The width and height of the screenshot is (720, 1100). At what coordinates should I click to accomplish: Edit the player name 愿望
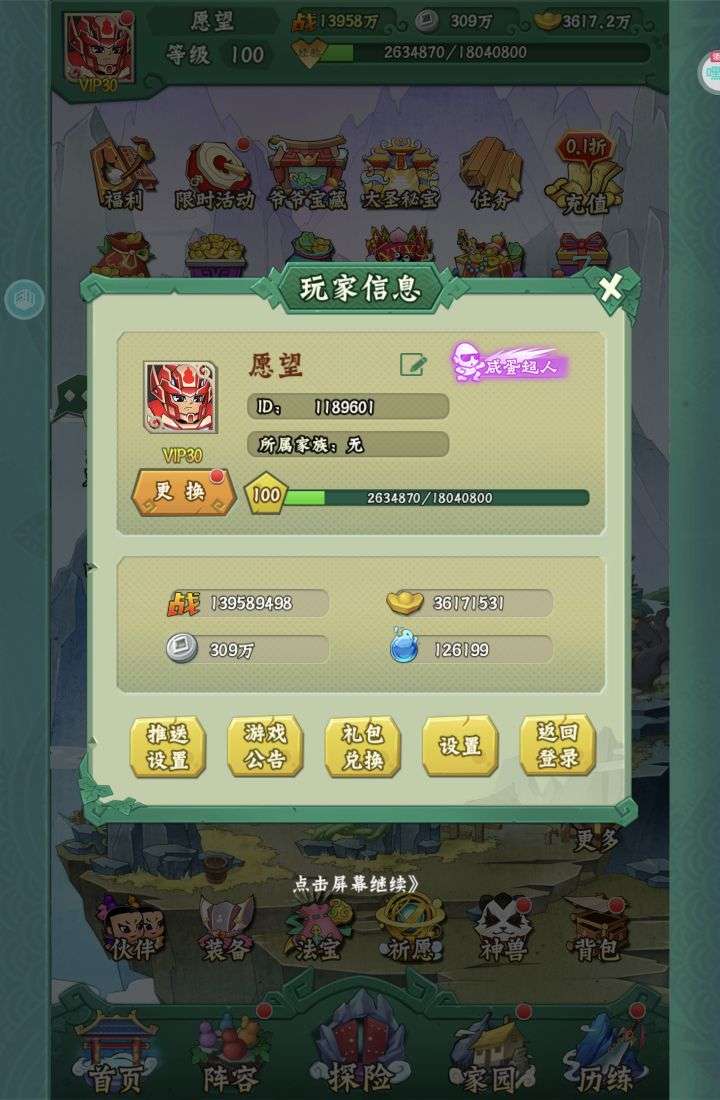tap(413, 365)
